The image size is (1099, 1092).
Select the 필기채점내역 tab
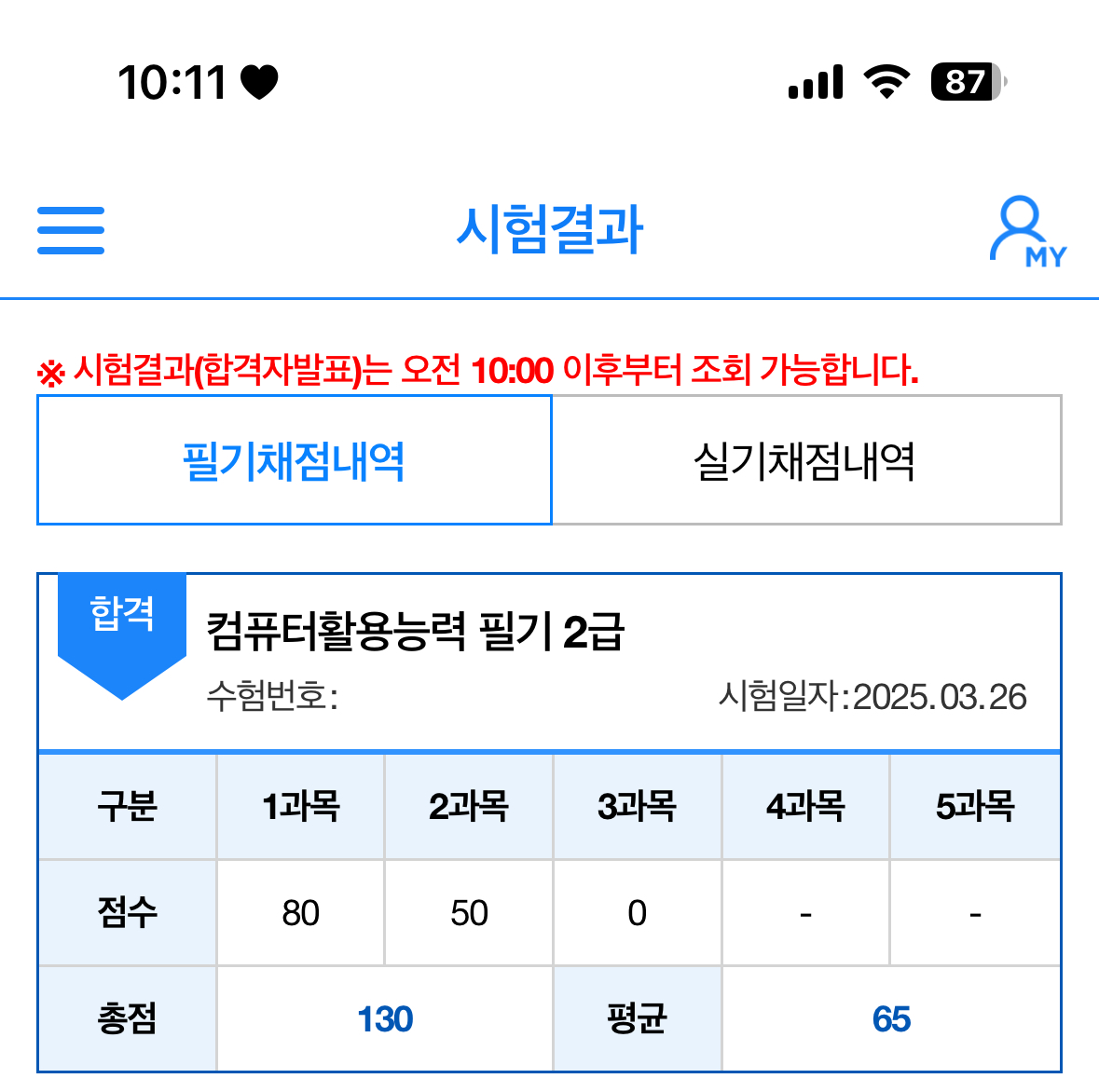pyautogui.click(x=295, y=460)
